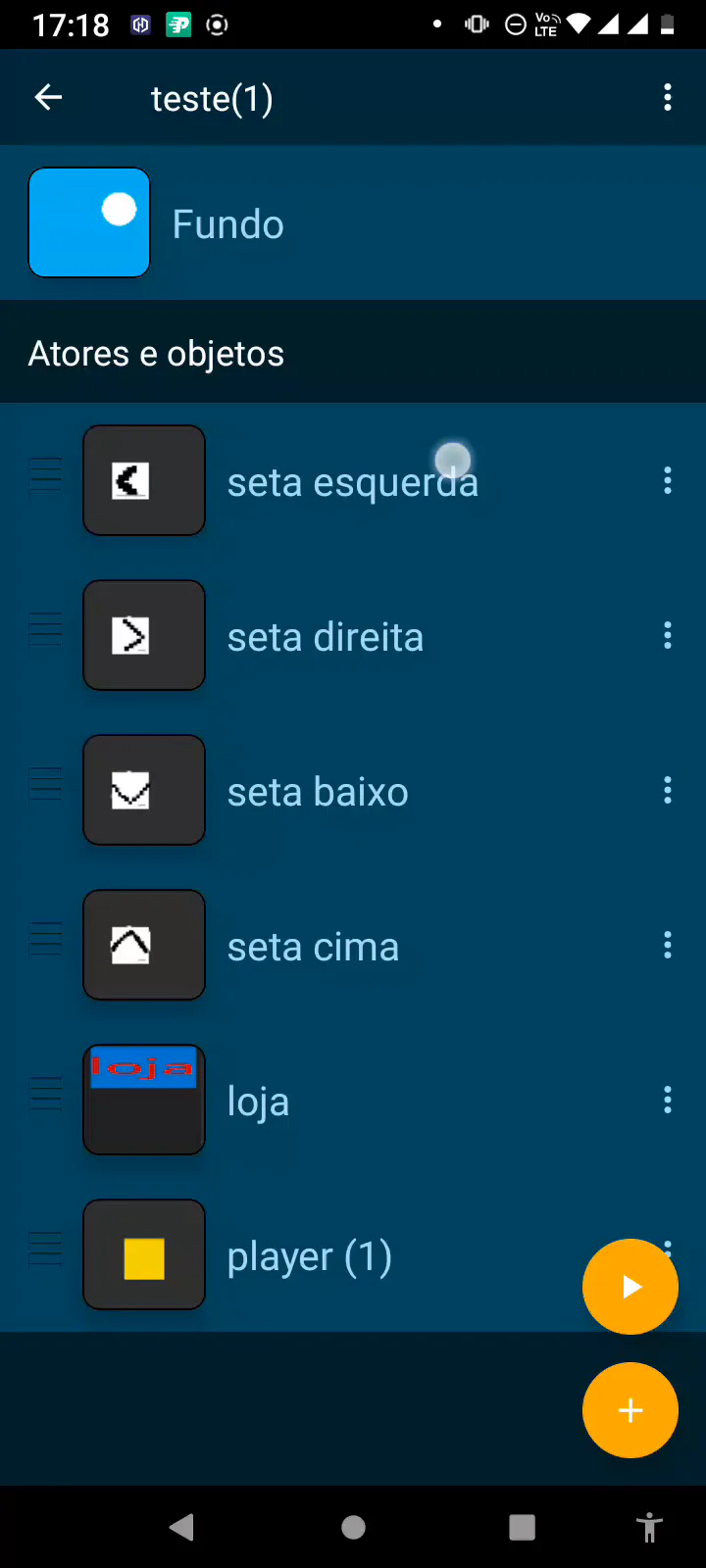This screenshot has height=1568, width=706.
Task: Add a new actor or object
Action: click(x=630, y=1410)
